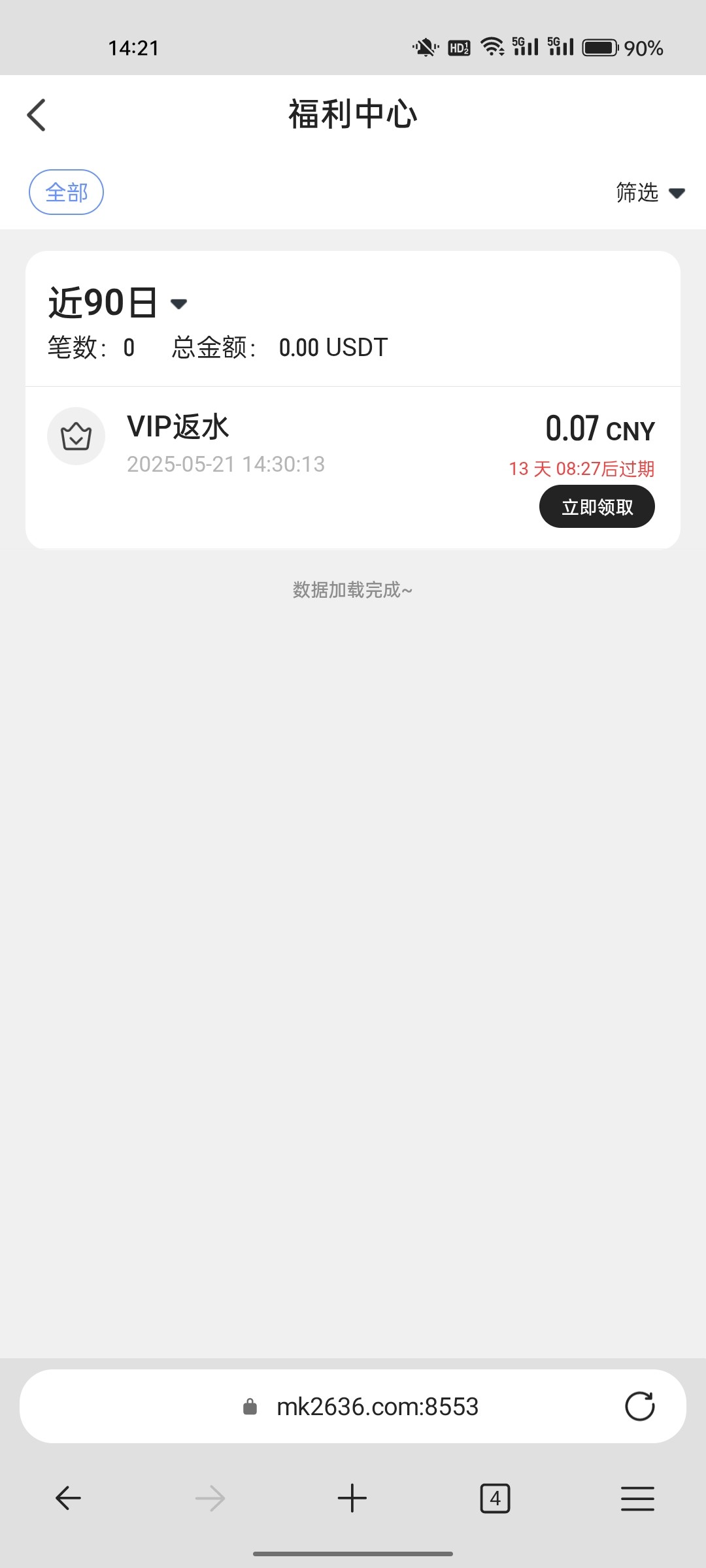Screen dimensions: 706x1568
Task: Go back from 福利中心 page
Action: point(37,115)
